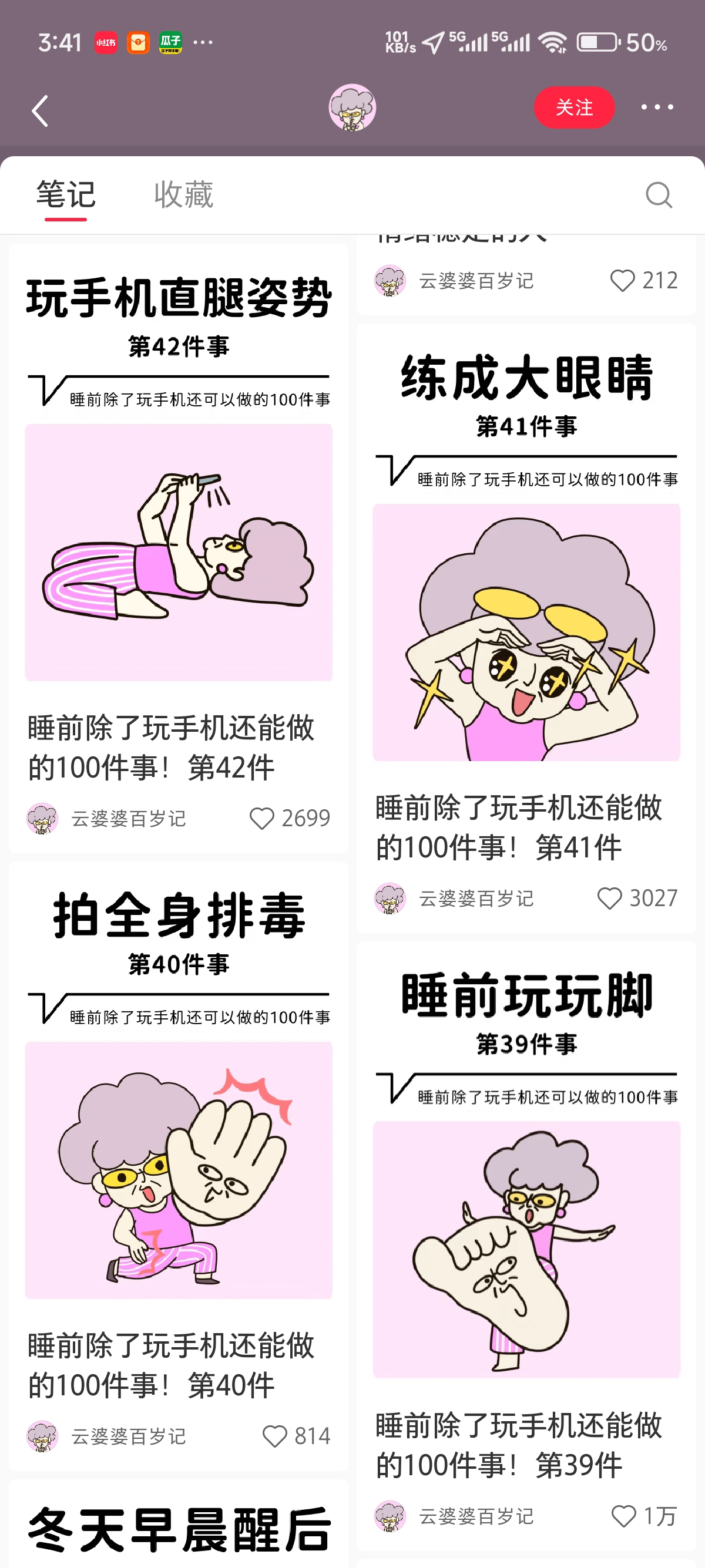Tap the heart icon showing 1万 likes

[x=623, y=1517]
